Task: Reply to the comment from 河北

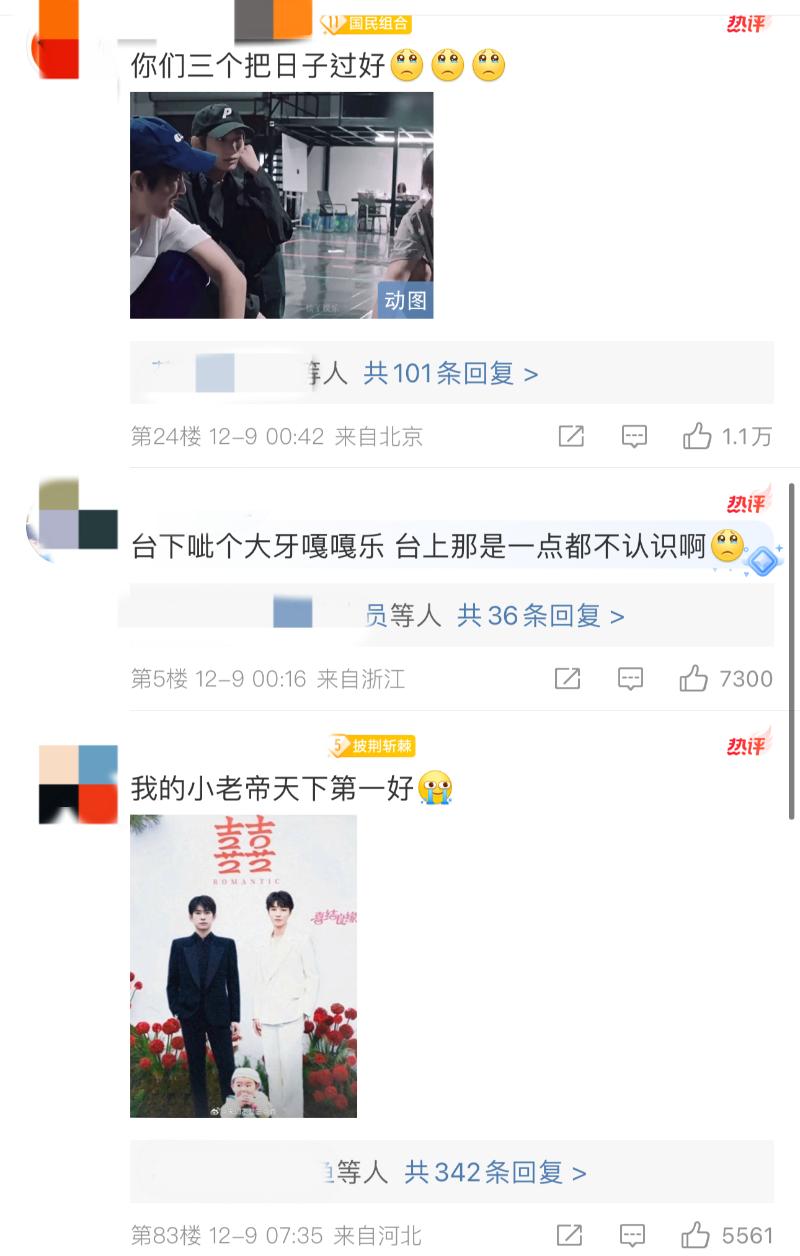Action: tap(634, 1235)
